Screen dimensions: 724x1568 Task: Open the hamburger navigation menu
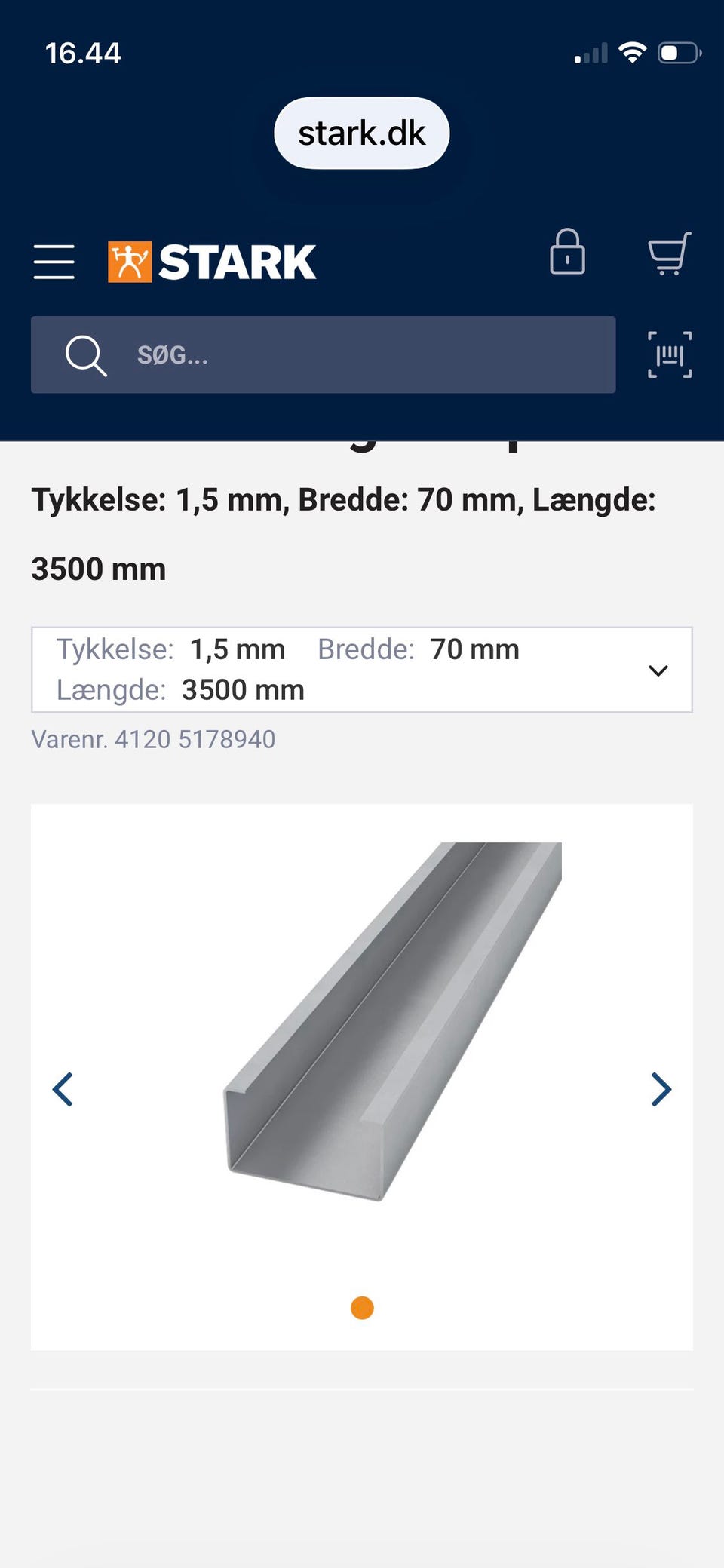click(x=54, y=260)
